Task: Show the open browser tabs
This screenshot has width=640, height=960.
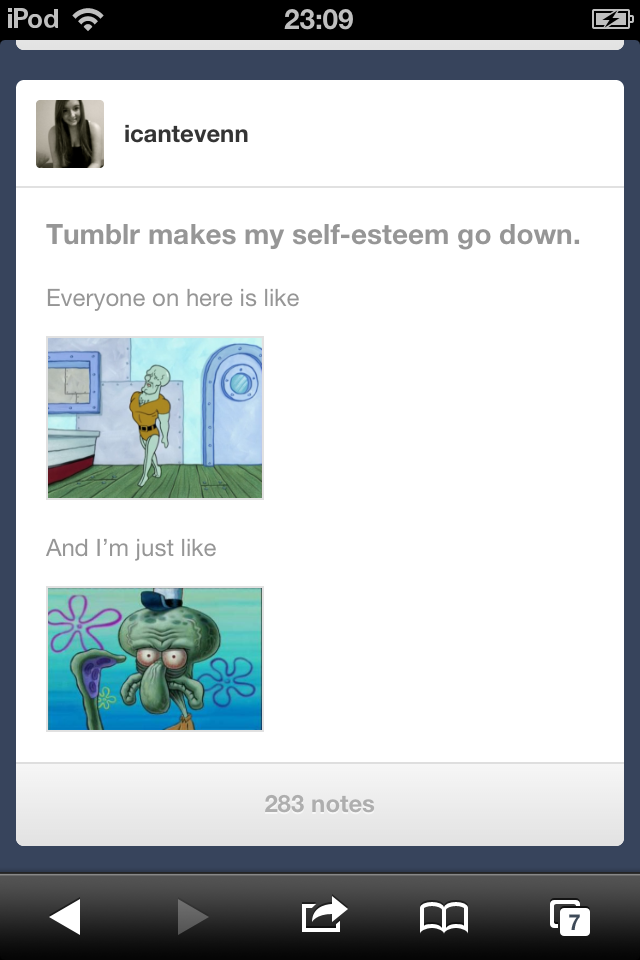Action: [x=569, y=917]
